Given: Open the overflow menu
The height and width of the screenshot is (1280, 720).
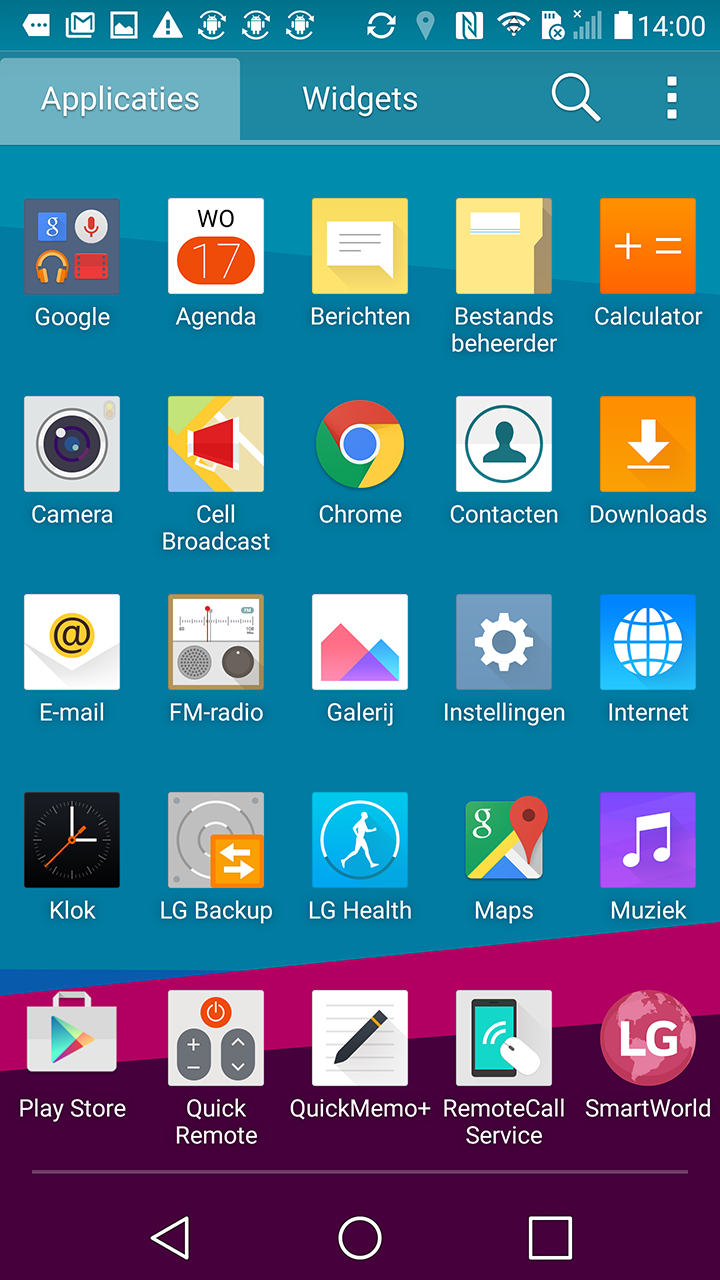Looking at the screenshot, I should tap(672, 98).
